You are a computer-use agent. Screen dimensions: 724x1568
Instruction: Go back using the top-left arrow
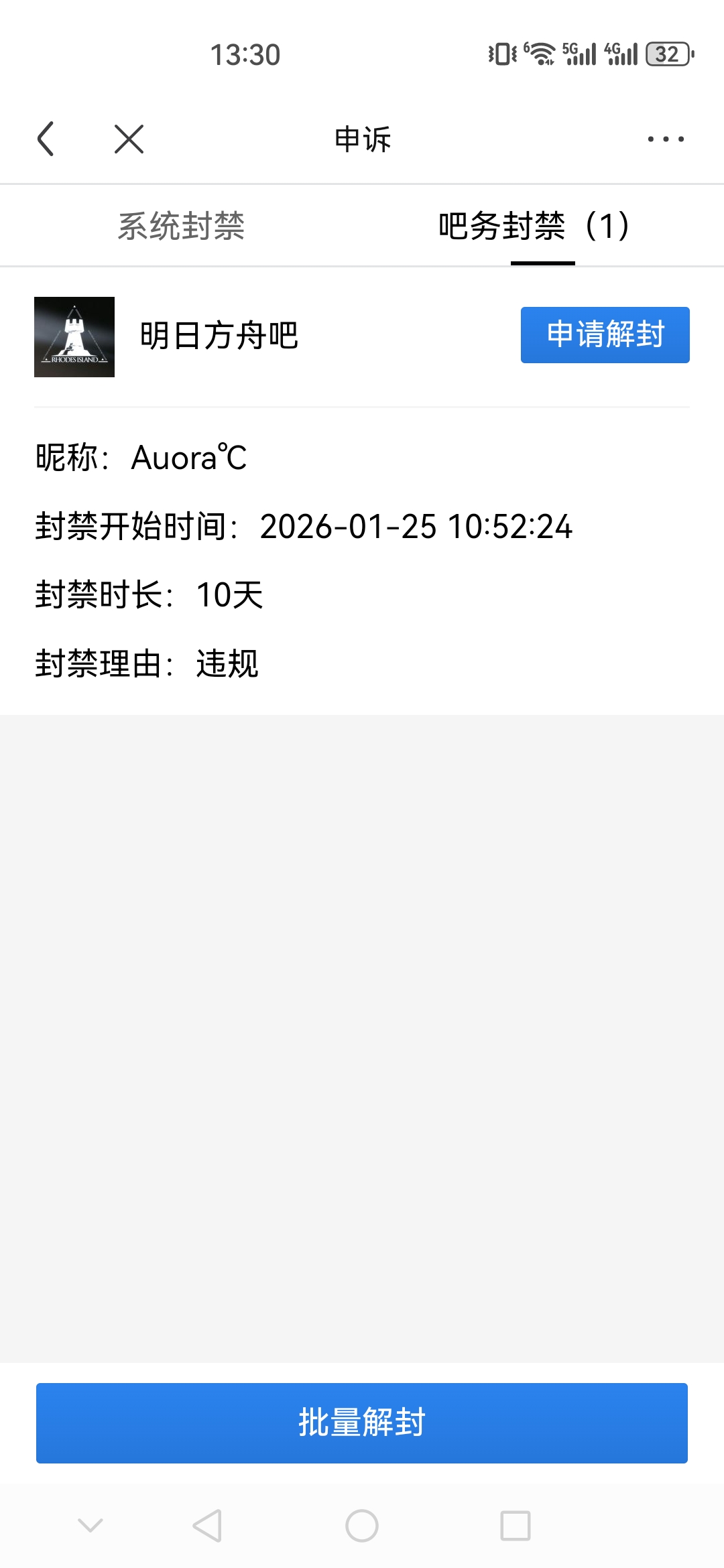click(46, 139)
